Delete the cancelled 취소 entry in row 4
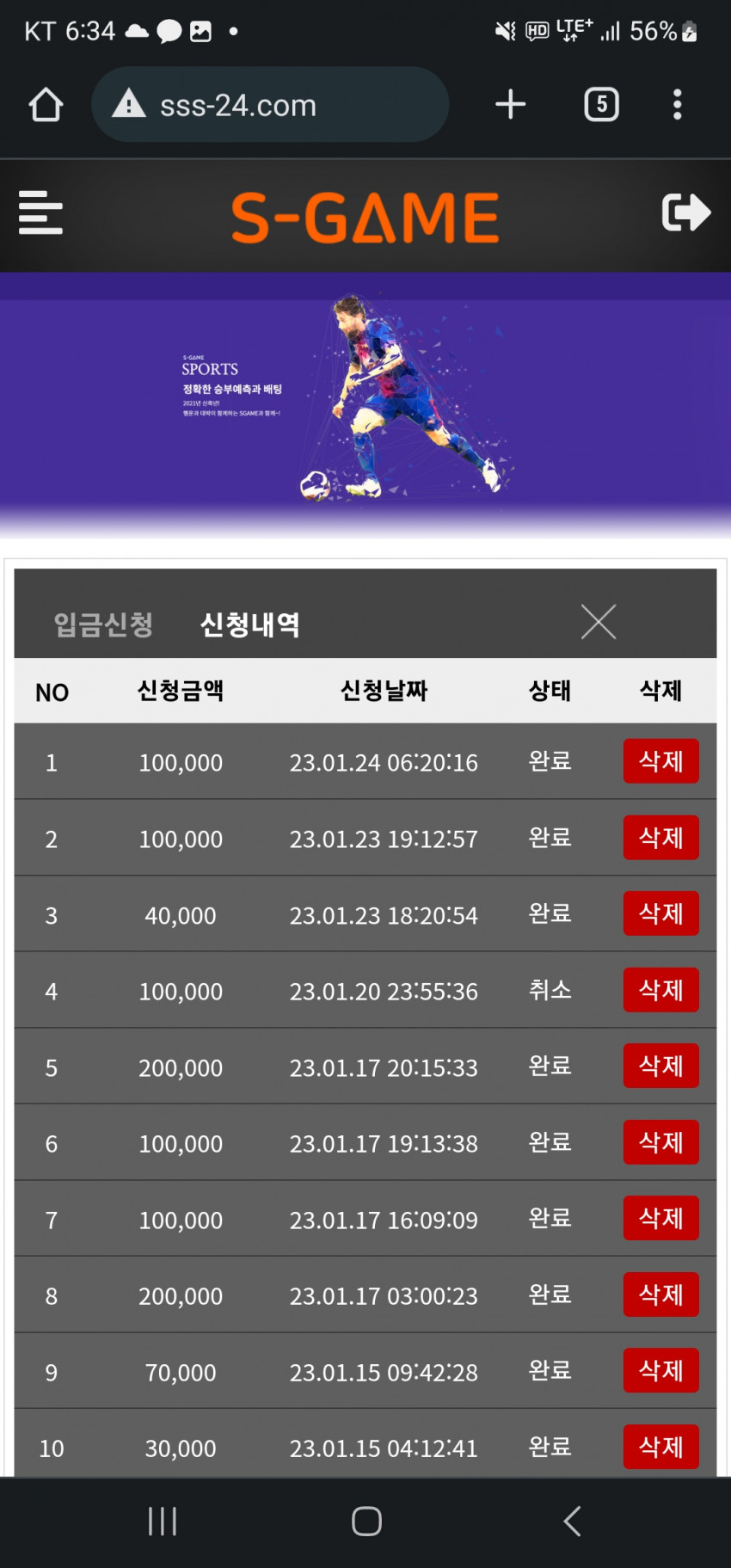 [x=660, y=990]
